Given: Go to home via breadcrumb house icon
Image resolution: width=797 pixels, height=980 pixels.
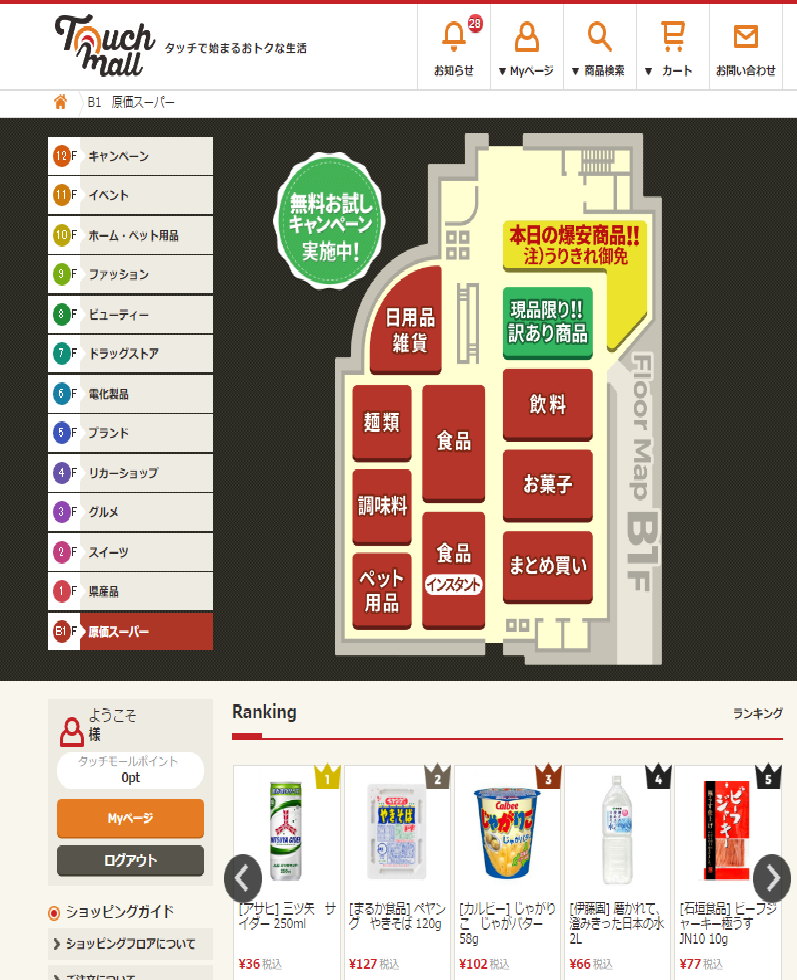Looking at the screenshot, I should coord(61,102).
